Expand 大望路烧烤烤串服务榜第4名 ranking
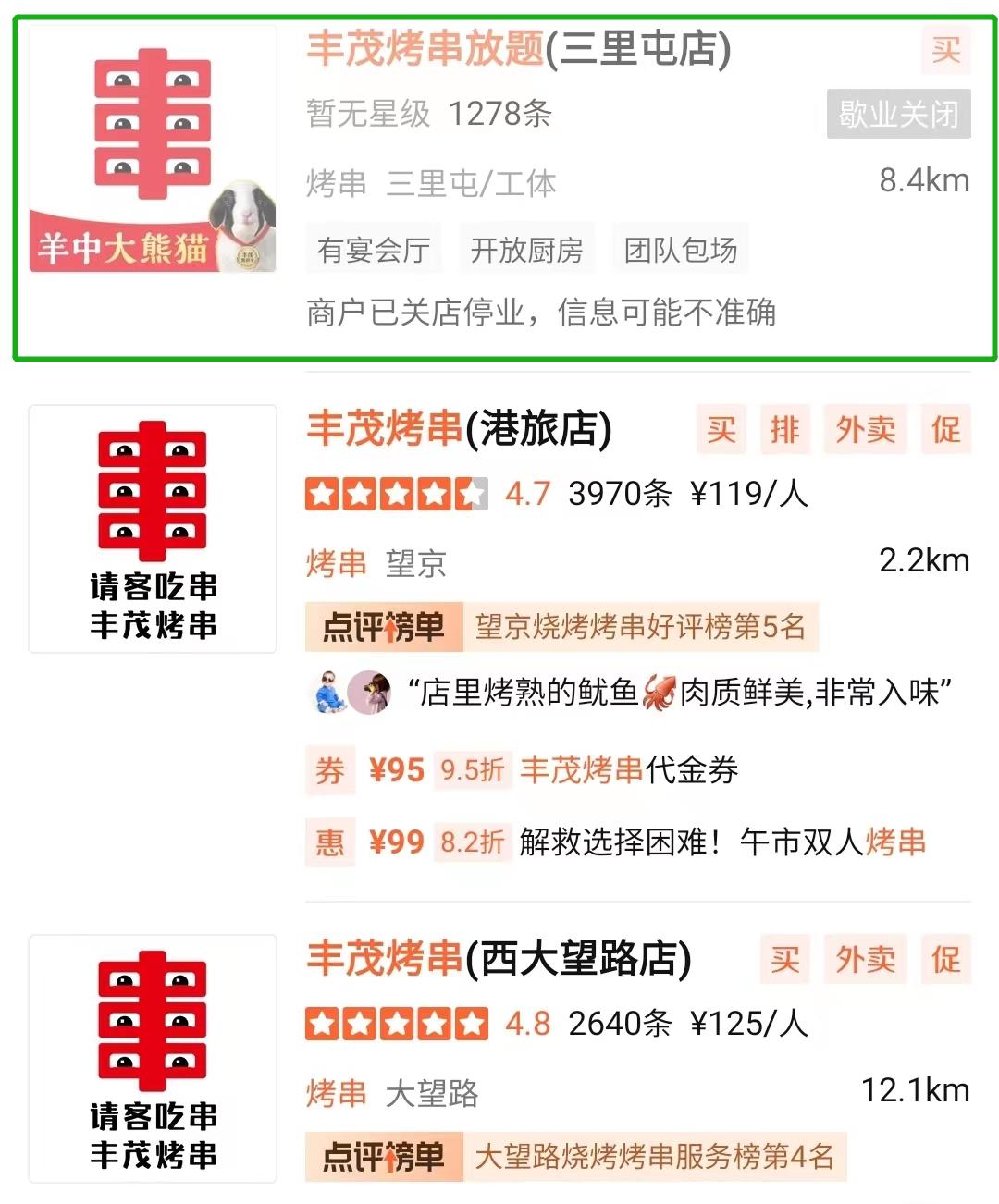 [657, 1156]
